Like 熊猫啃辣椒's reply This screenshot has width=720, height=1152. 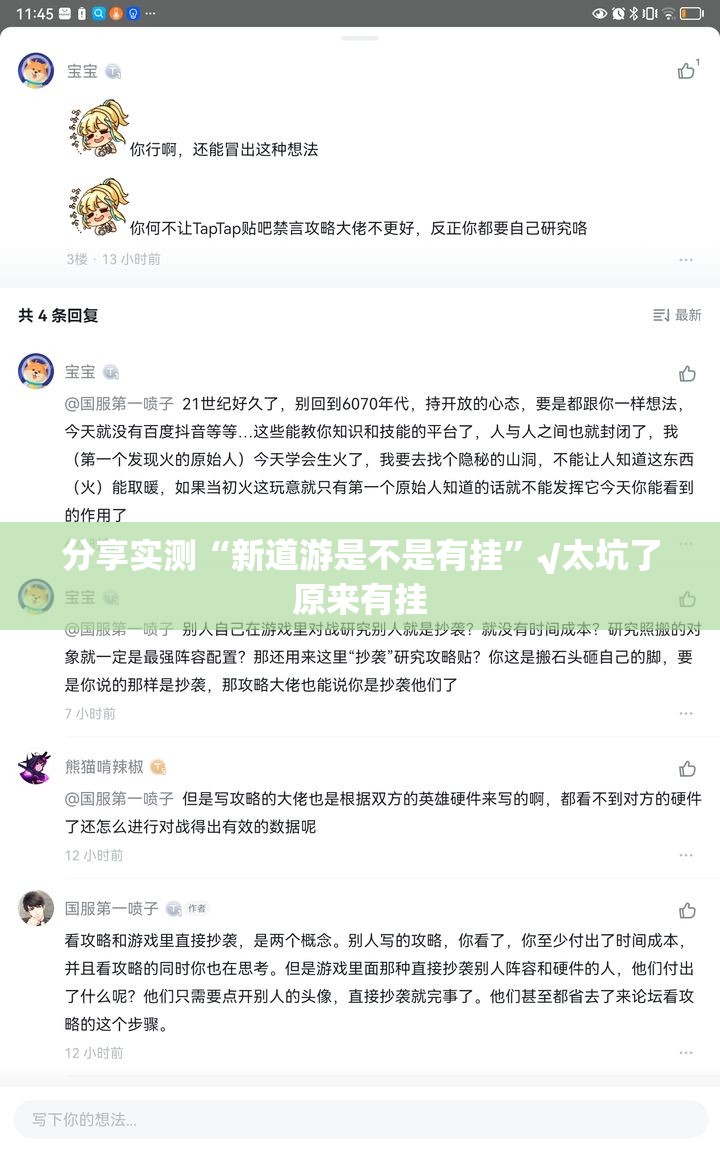(686, 768)
